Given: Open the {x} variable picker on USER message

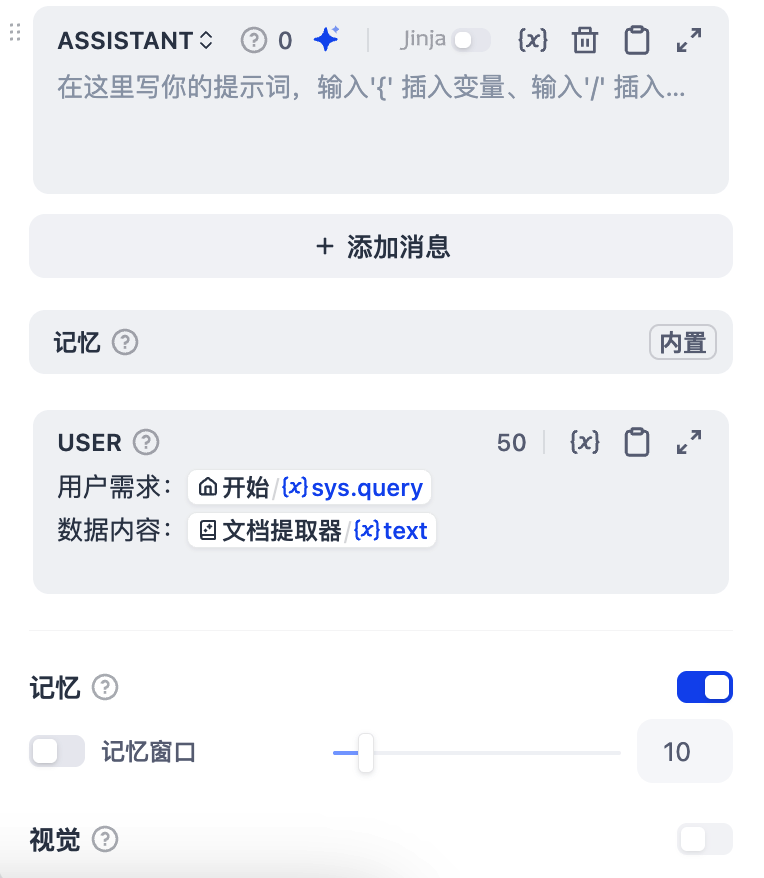Looking at the screenshot, I should coord(585,442).
